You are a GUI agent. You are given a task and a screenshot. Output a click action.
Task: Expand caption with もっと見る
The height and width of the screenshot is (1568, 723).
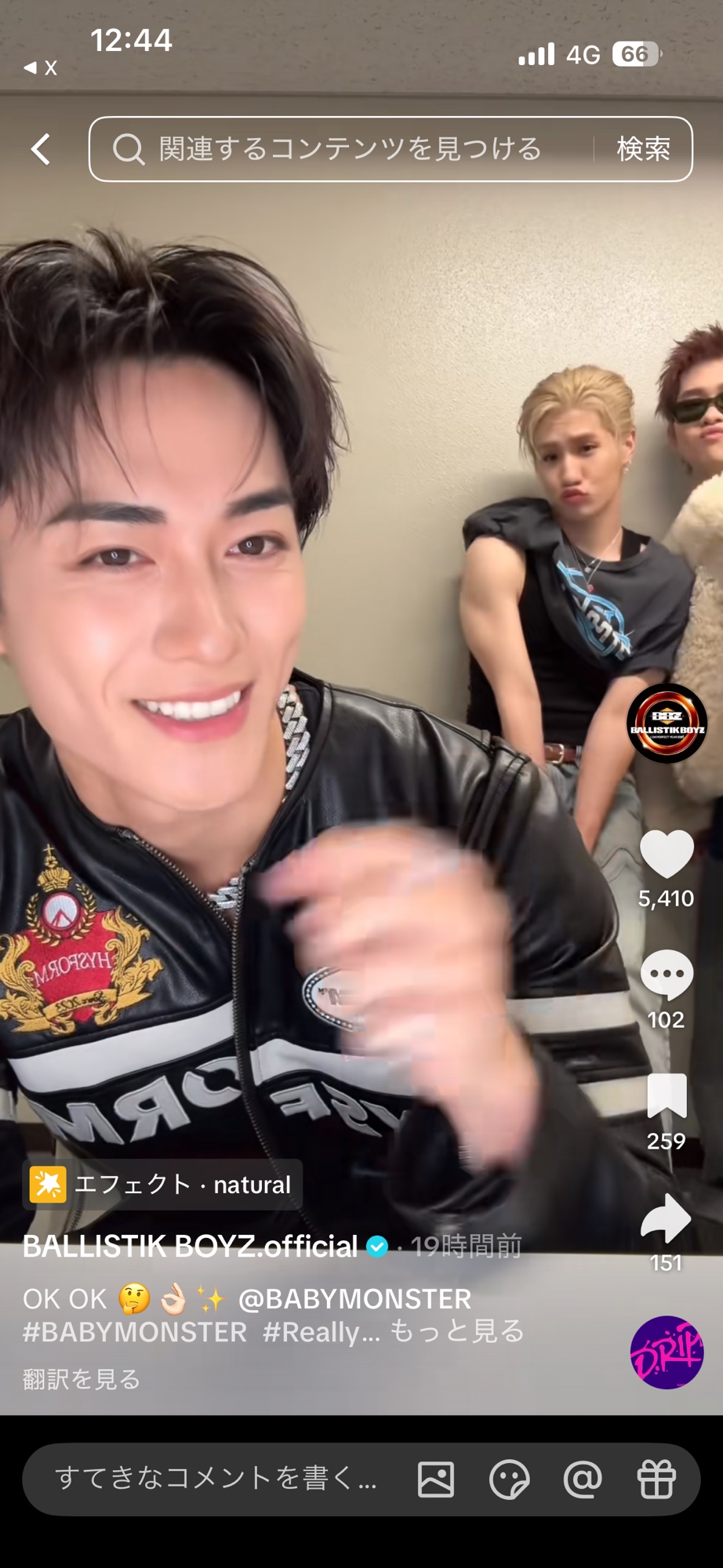click(x=456, y=1331)
